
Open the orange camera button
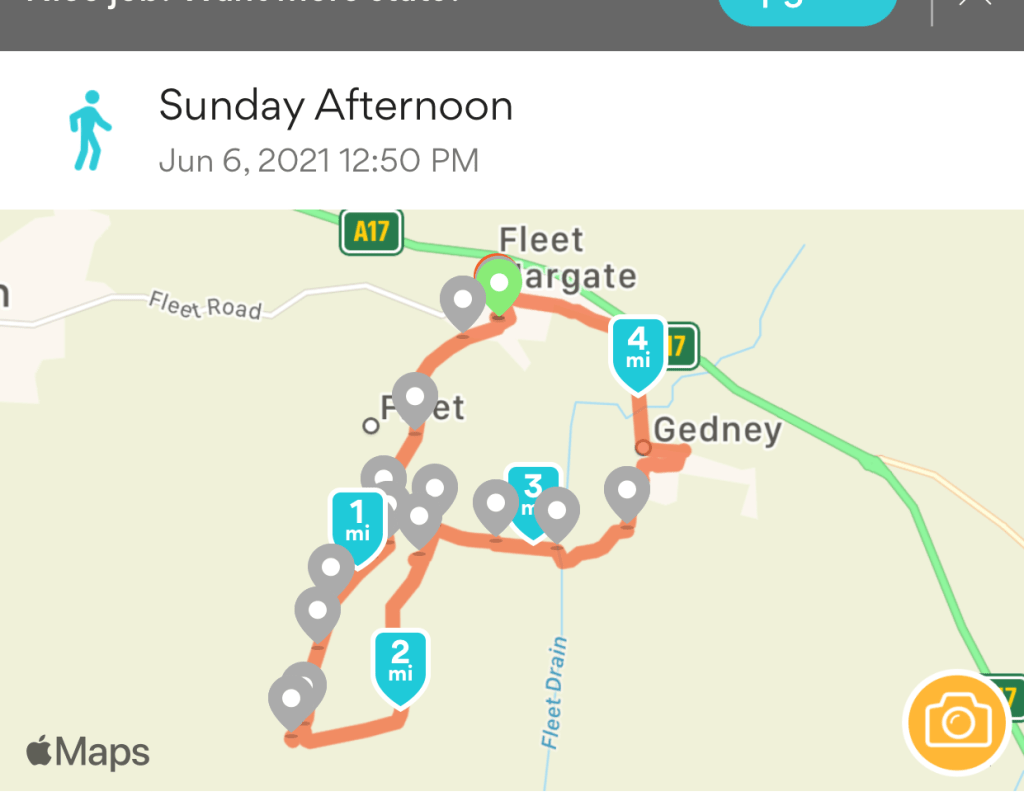tap(957, 722)
